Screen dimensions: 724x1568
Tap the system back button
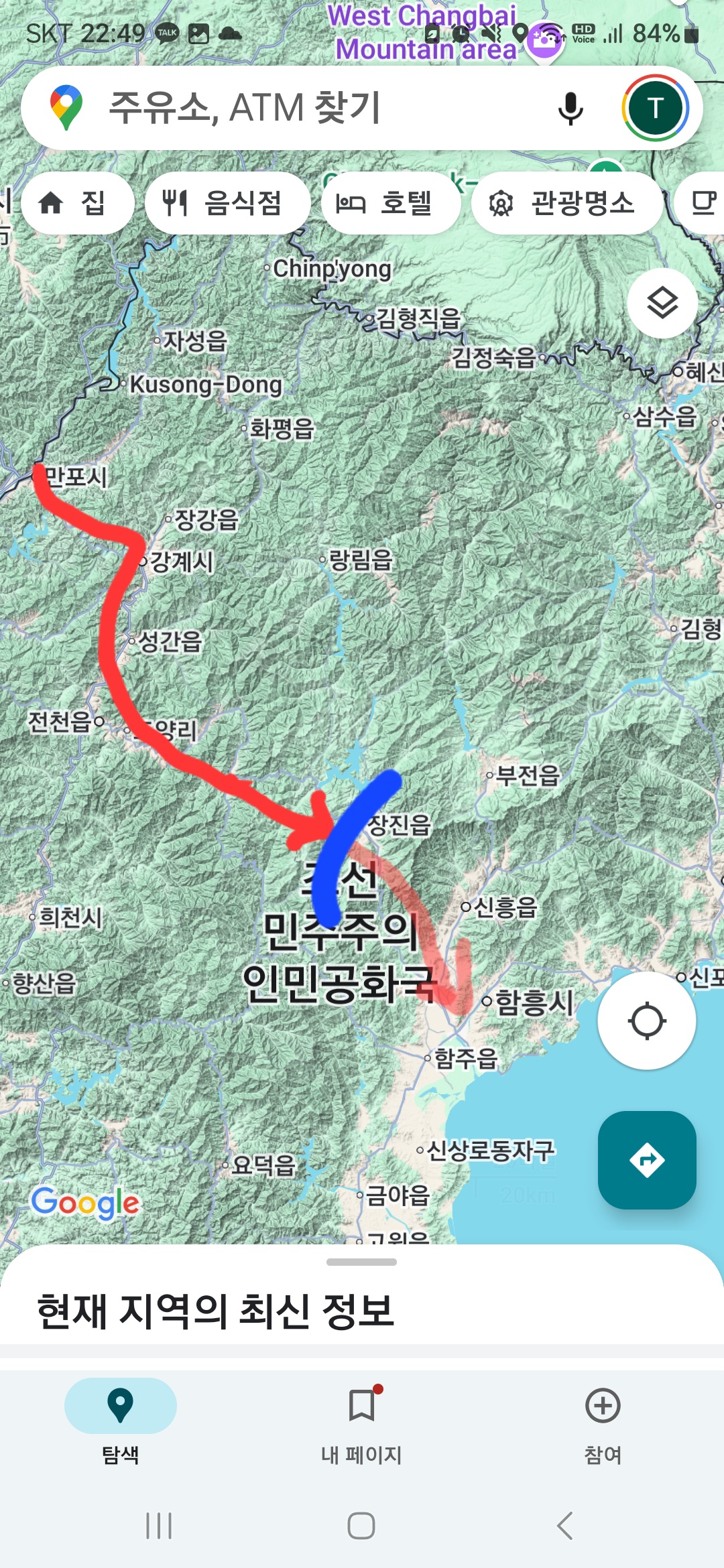pyautogui.click(x=564, y=1526)
